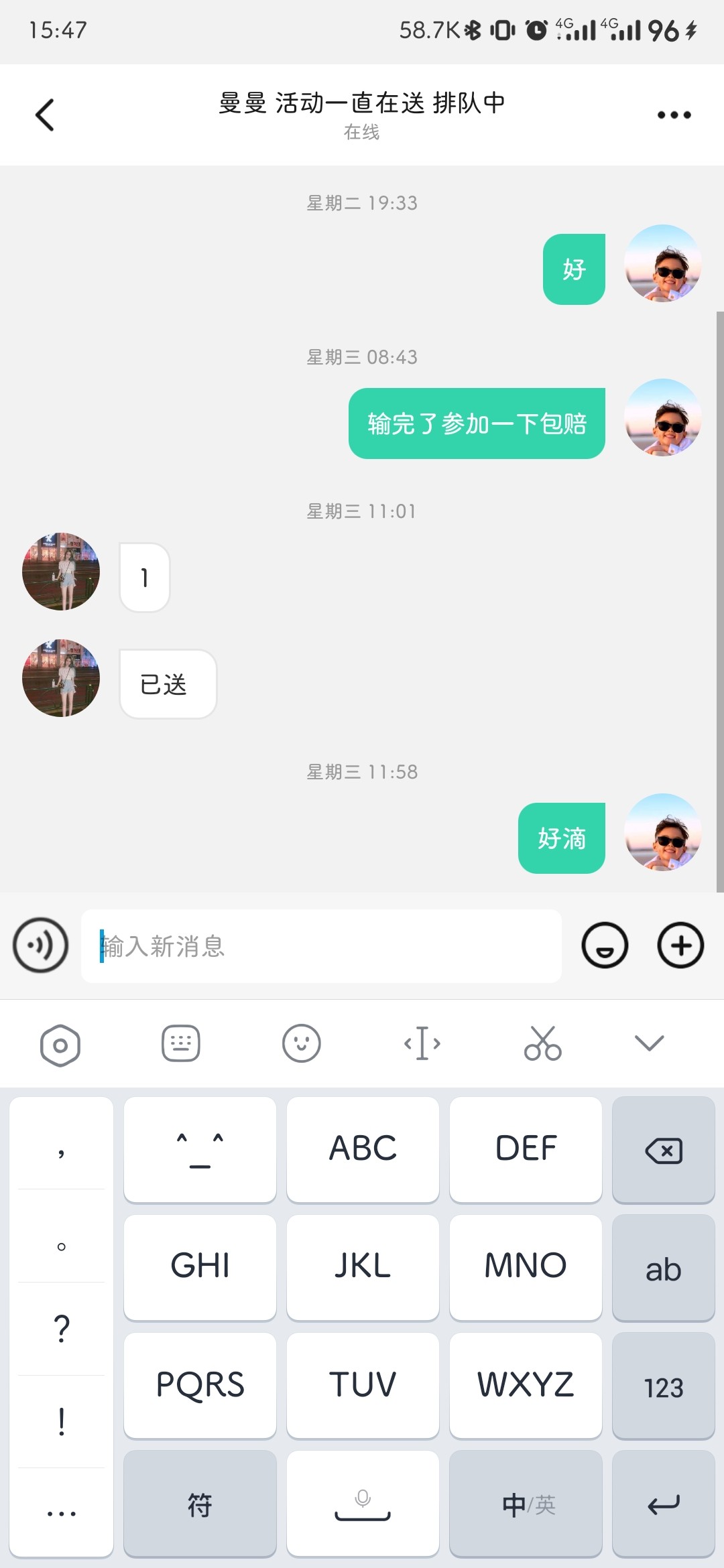Image resolution: width=724 pixels, height=1568 pixels.
Task: Type the MNO key
Action: click(x=526, y=1267)
